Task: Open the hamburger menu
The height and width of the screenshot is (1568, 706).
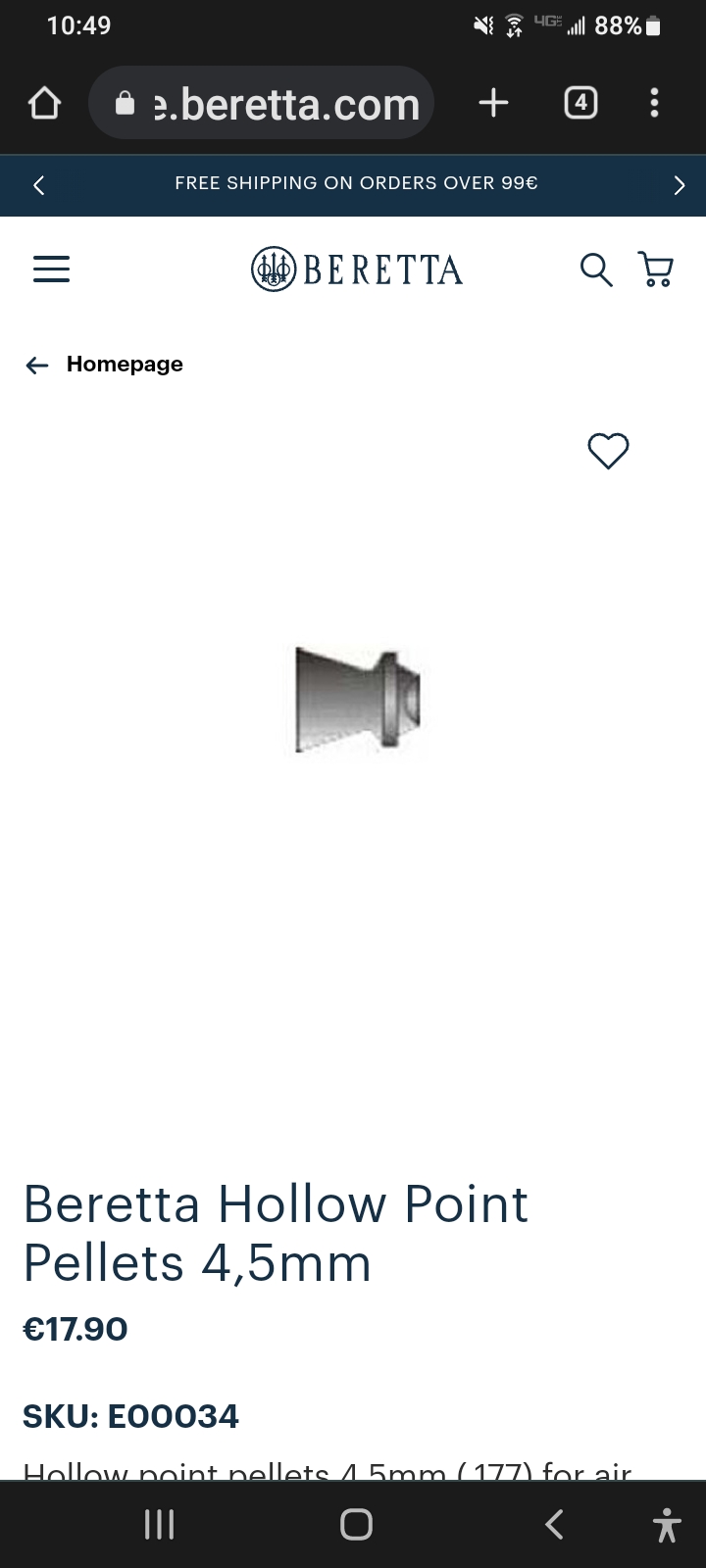Action: coord(51,269)
